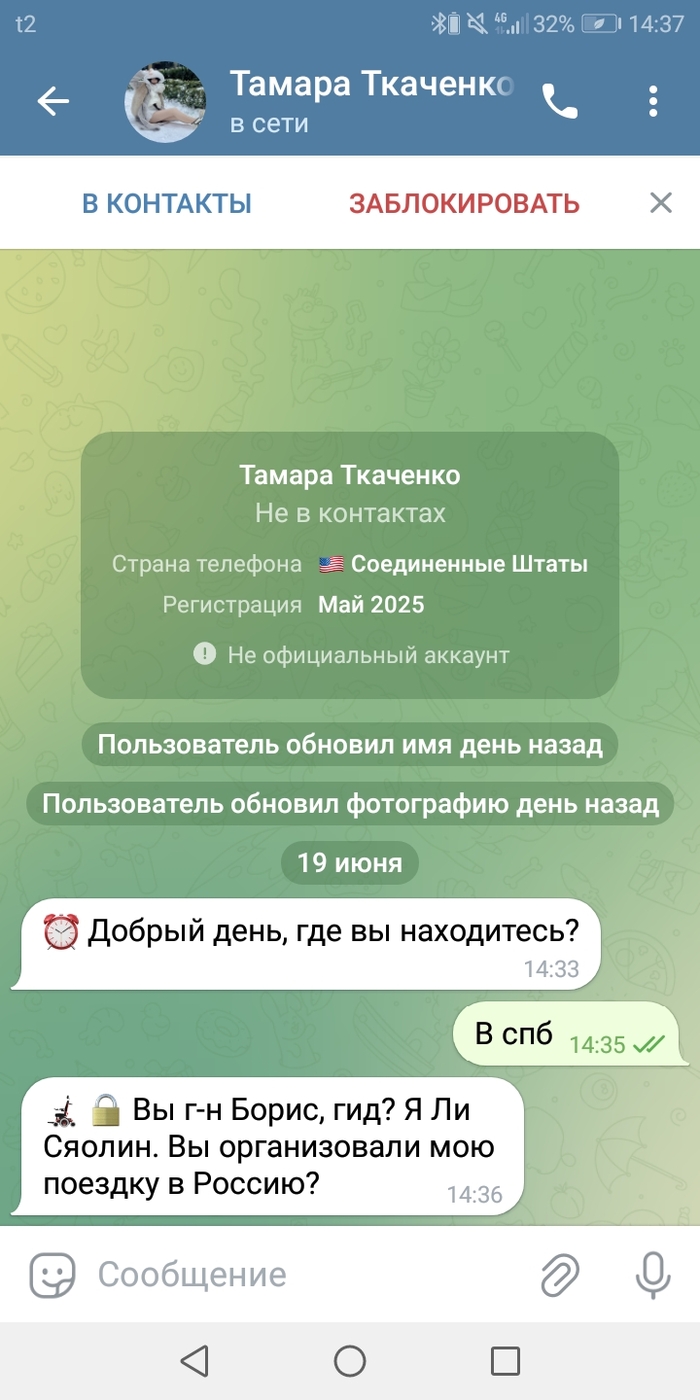Attach a file with the paperclip
Screen dimensions: 700x1400
point(560,1274)
